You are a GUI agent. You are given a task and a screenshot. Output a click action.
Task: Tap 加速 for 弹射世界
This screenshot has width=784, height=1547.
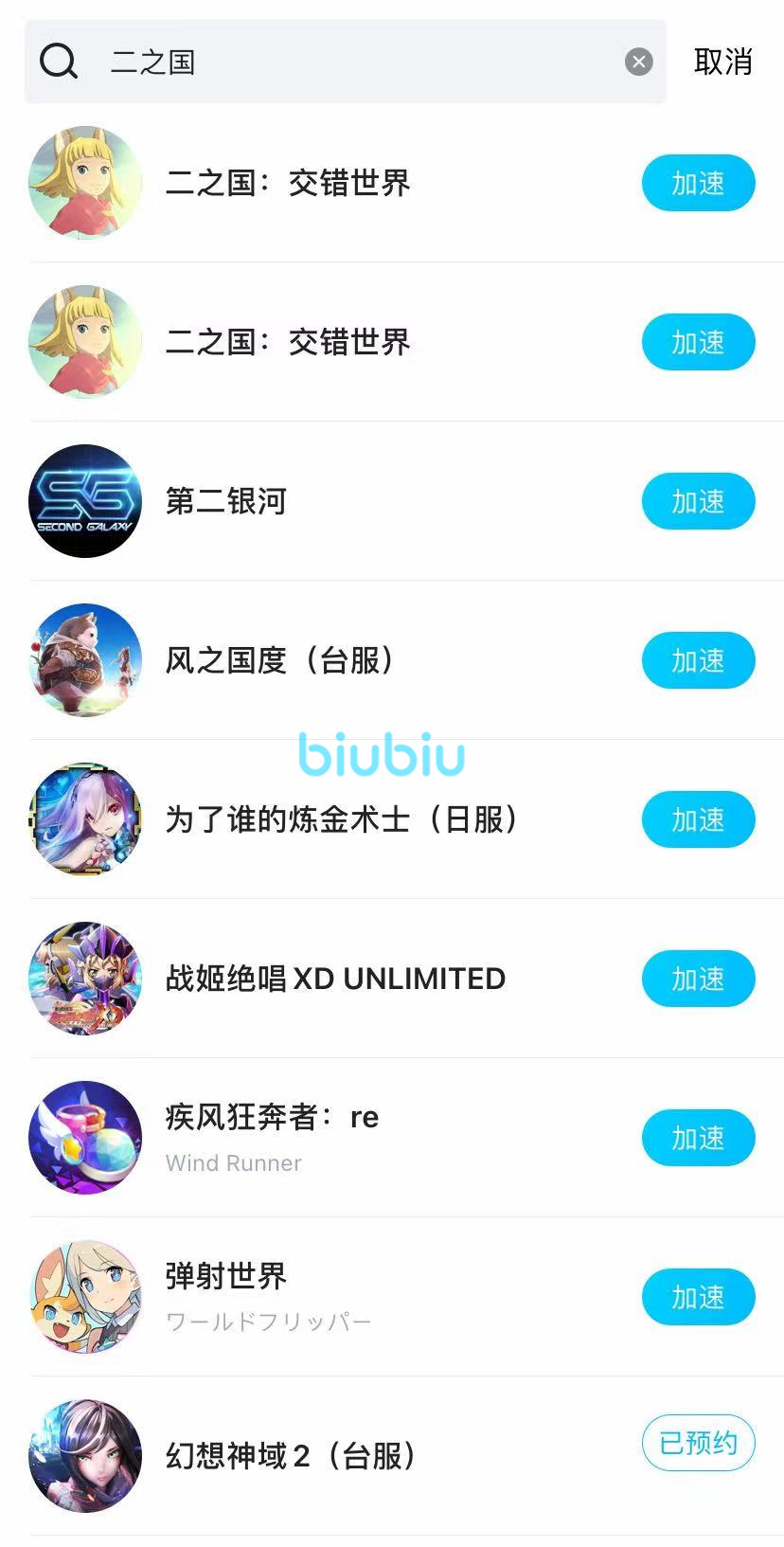(698, 1297)
